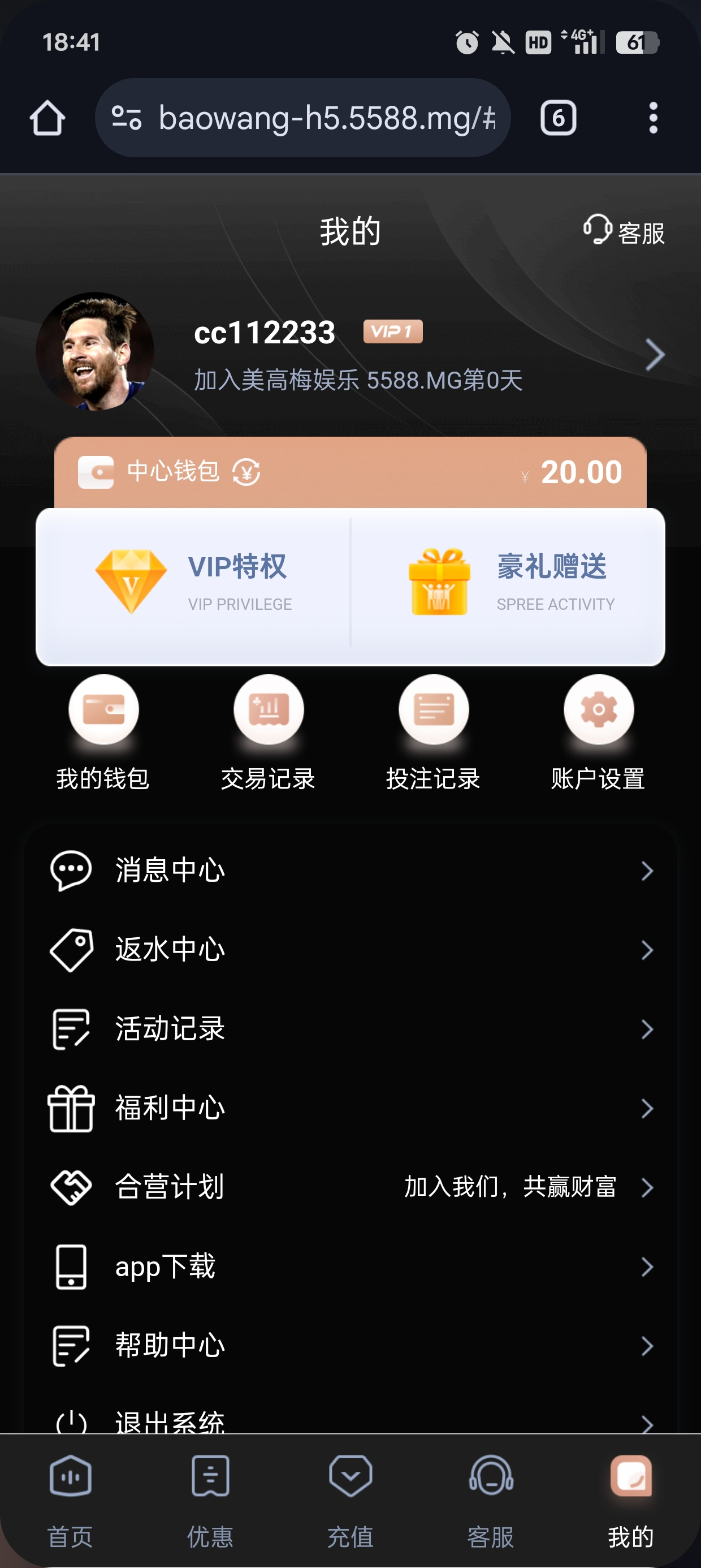The height and width of the screenshot is (1568, 701).
Task: Open 活动记录 activity records
Action: pyautogui.click(x=350, y=1029)
